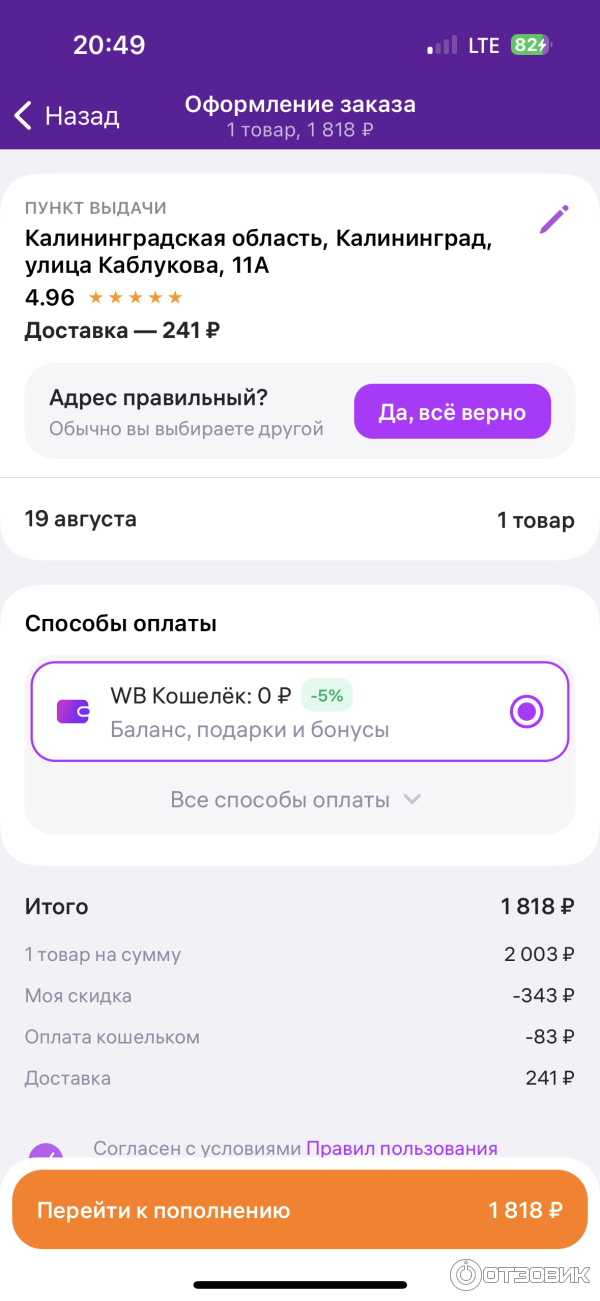
Task: Tap Перейти к пополнению button
Action: (300, 1210)
